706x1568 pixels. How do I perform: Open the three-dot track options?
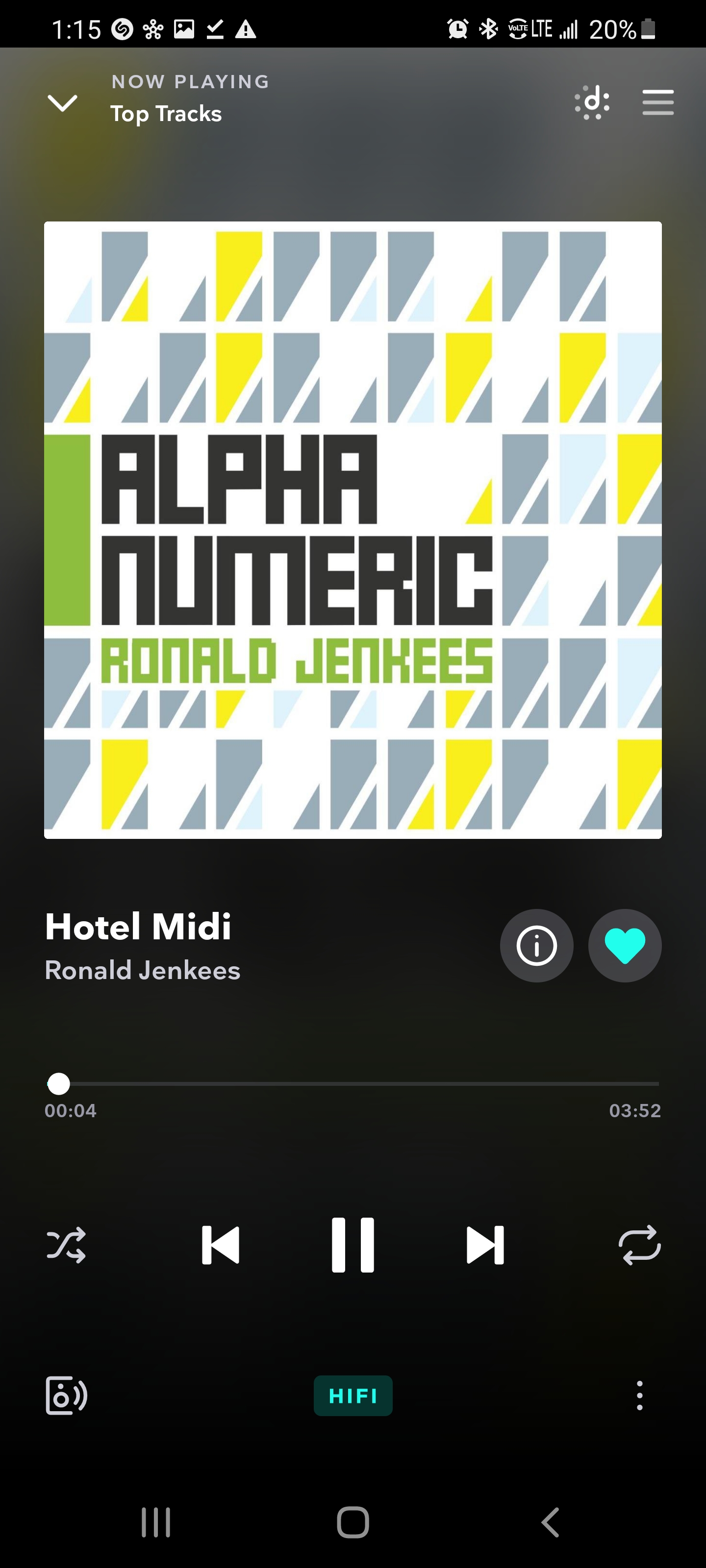click(639, 1395)
